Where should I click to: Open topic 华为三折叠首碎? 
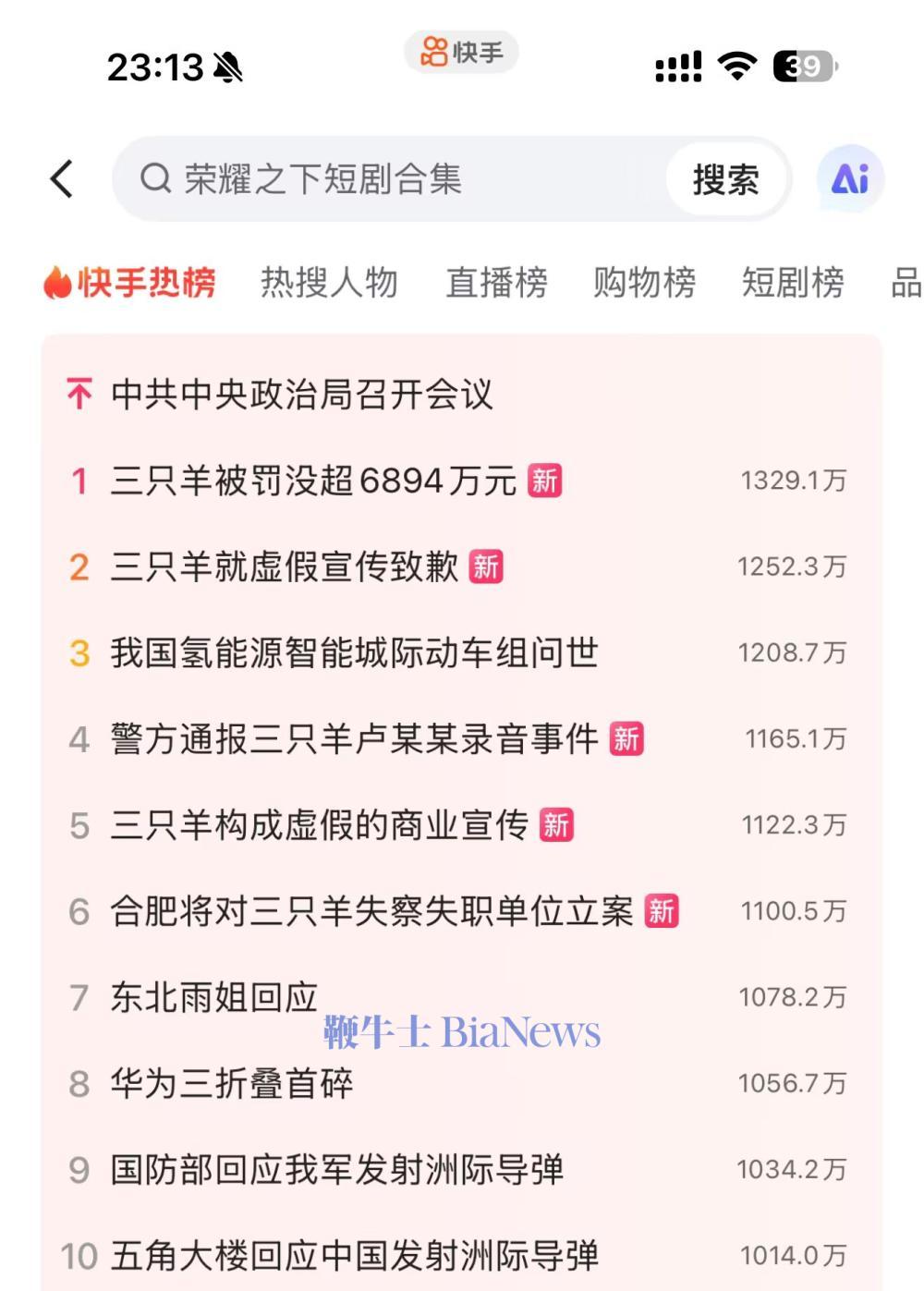(231, 1083)
